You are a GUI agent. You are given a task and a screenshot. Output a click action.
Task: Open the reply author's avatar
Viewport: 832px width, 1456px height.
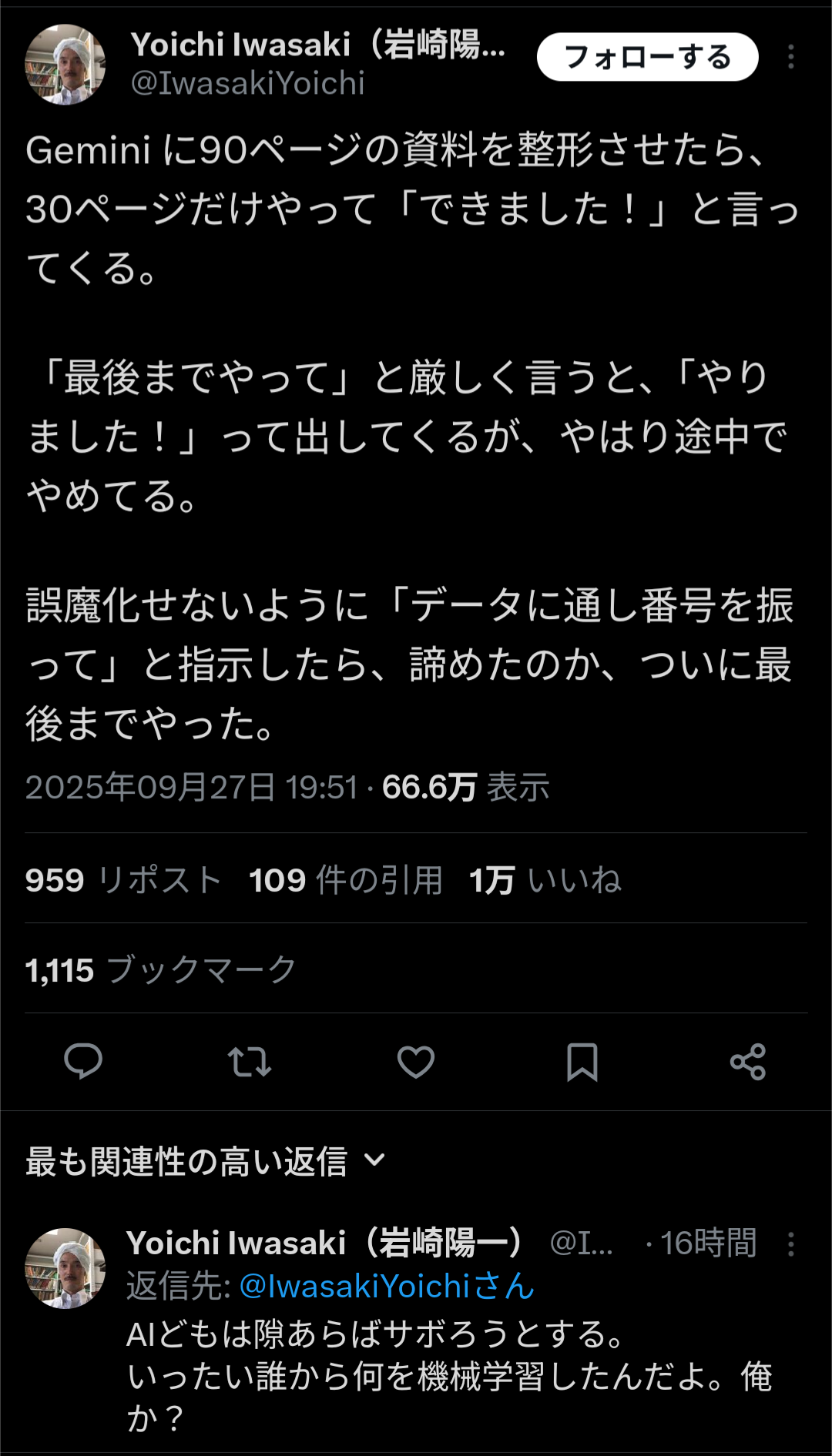click(x=65, y=1267)
